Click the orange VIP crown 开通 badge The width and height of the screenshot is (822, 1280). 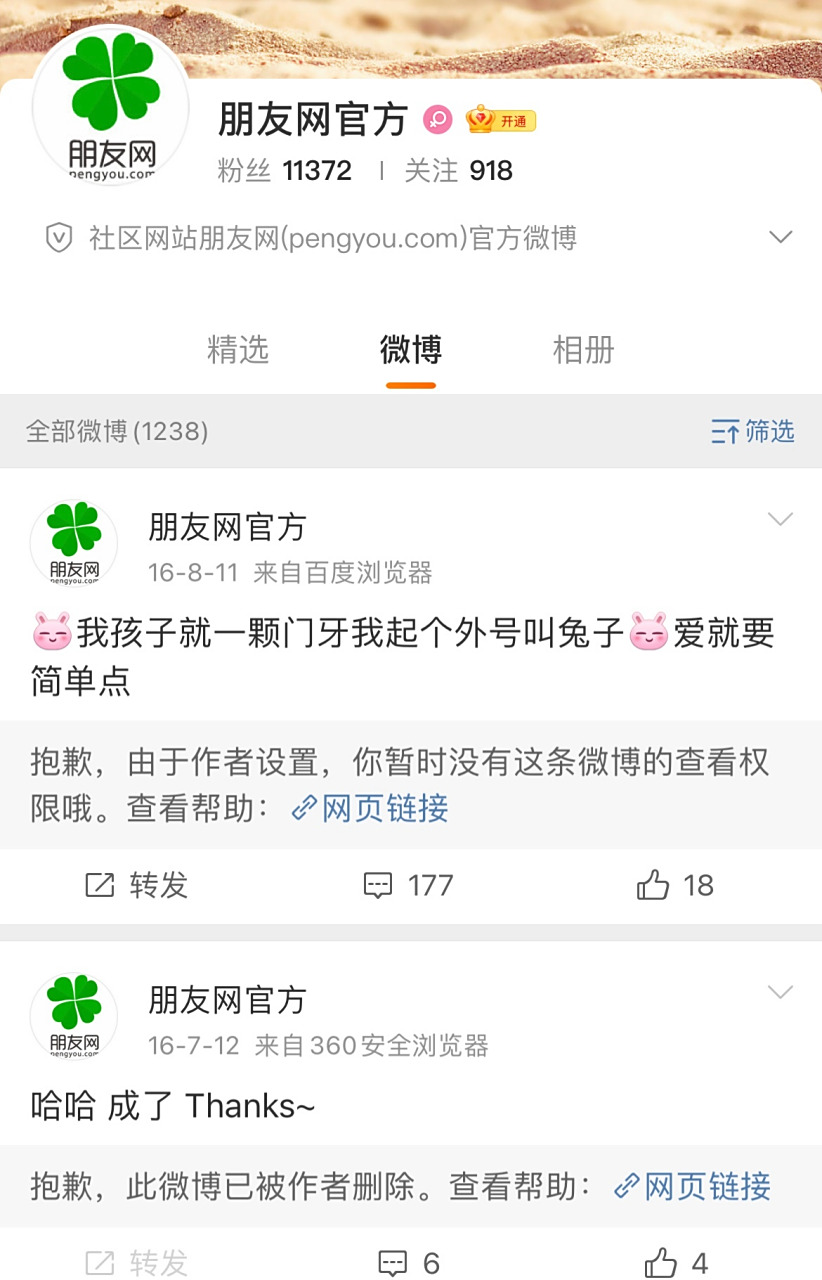tap(497, 119)
